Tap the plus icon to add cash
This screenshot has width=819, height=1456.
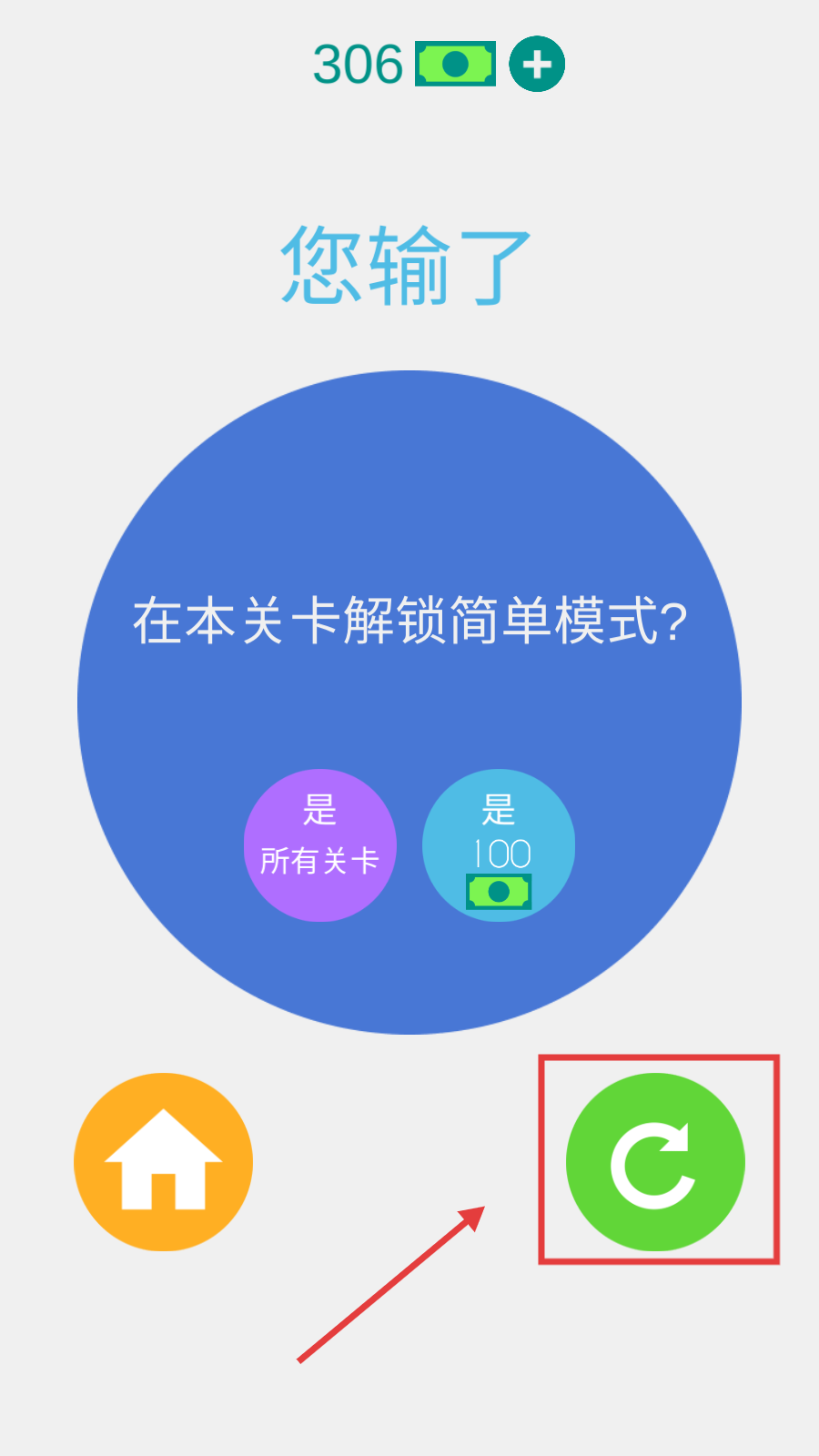537,65
